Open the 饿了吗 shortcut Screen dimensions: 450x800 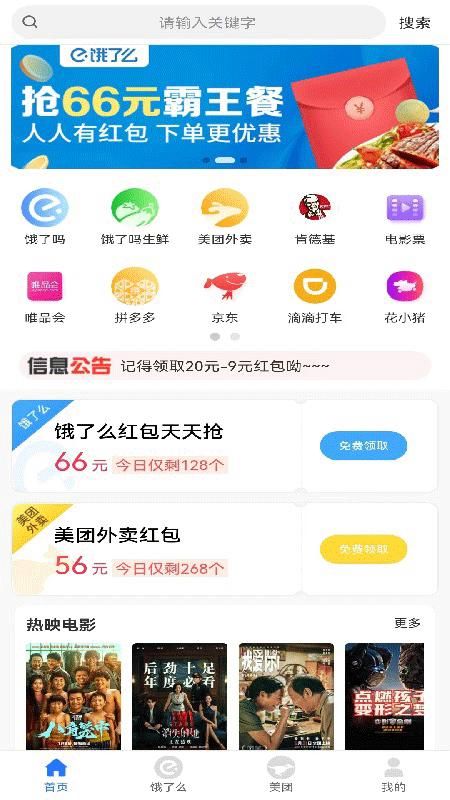45,217
